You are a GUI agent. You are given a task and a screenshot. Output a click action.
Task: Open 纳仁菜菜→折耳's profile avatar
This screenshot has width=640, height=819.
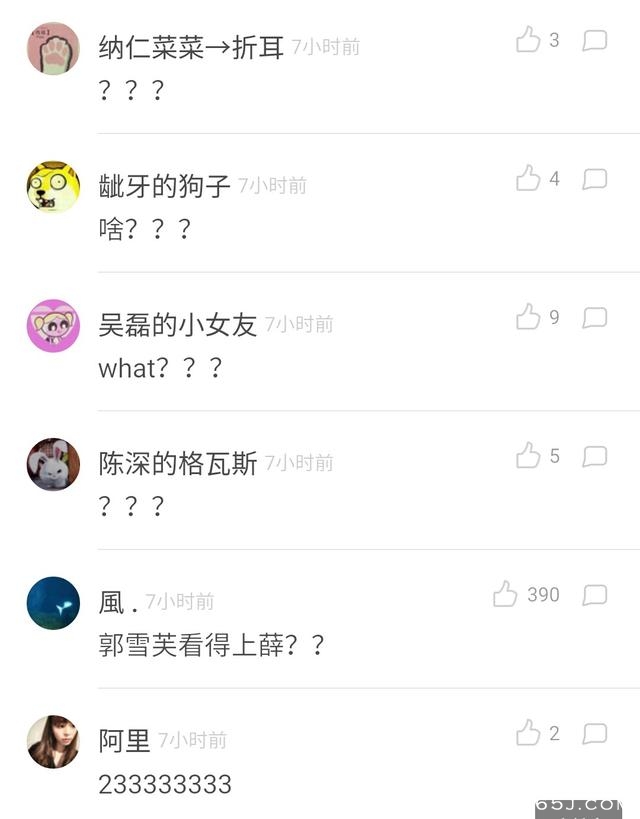click(x=53, y=48)
